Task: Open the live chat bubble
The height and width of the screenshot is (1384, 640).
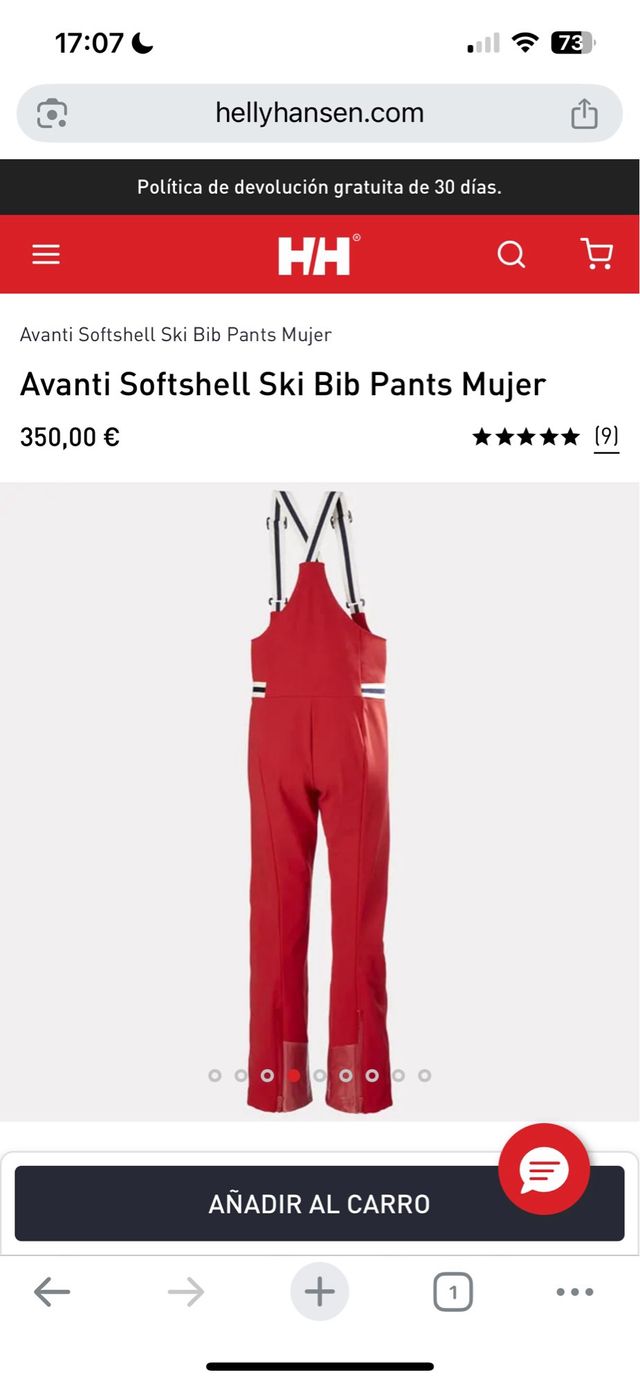Action: click(544, 1169)
